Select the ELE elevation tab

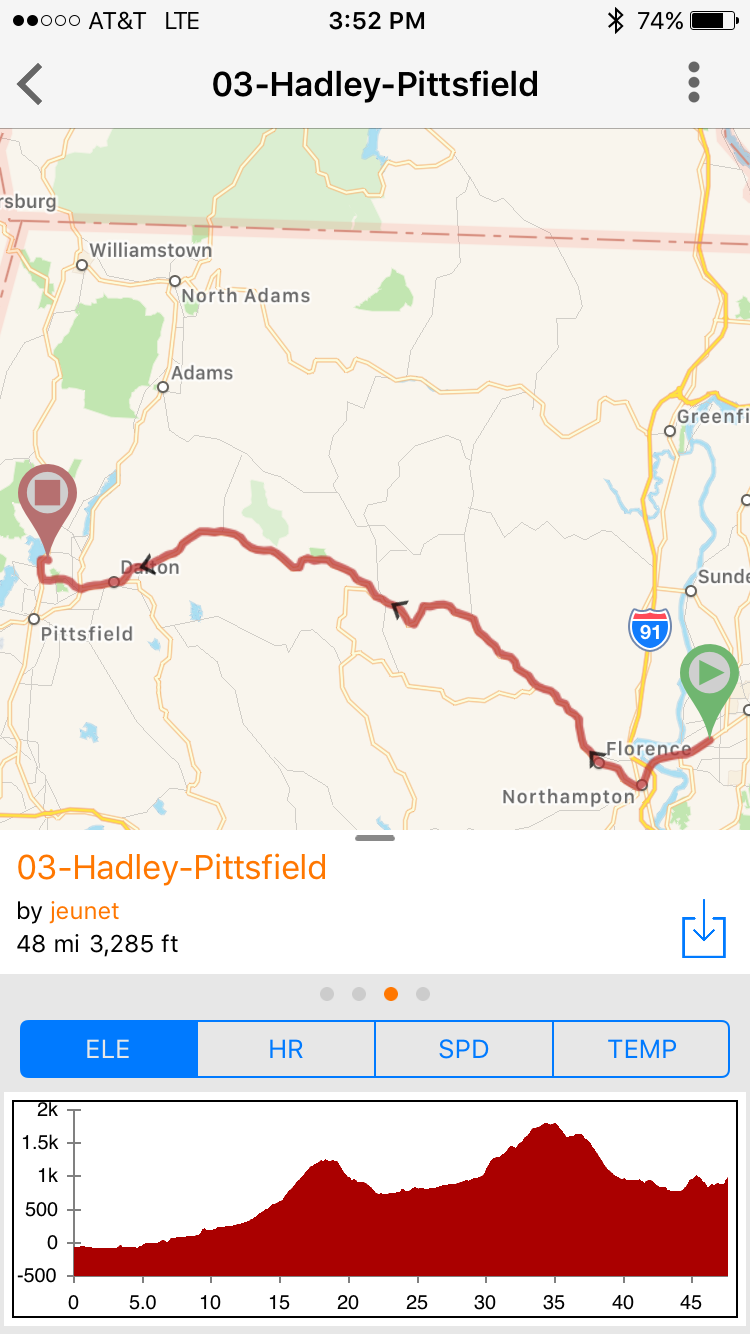[109, 1049]
